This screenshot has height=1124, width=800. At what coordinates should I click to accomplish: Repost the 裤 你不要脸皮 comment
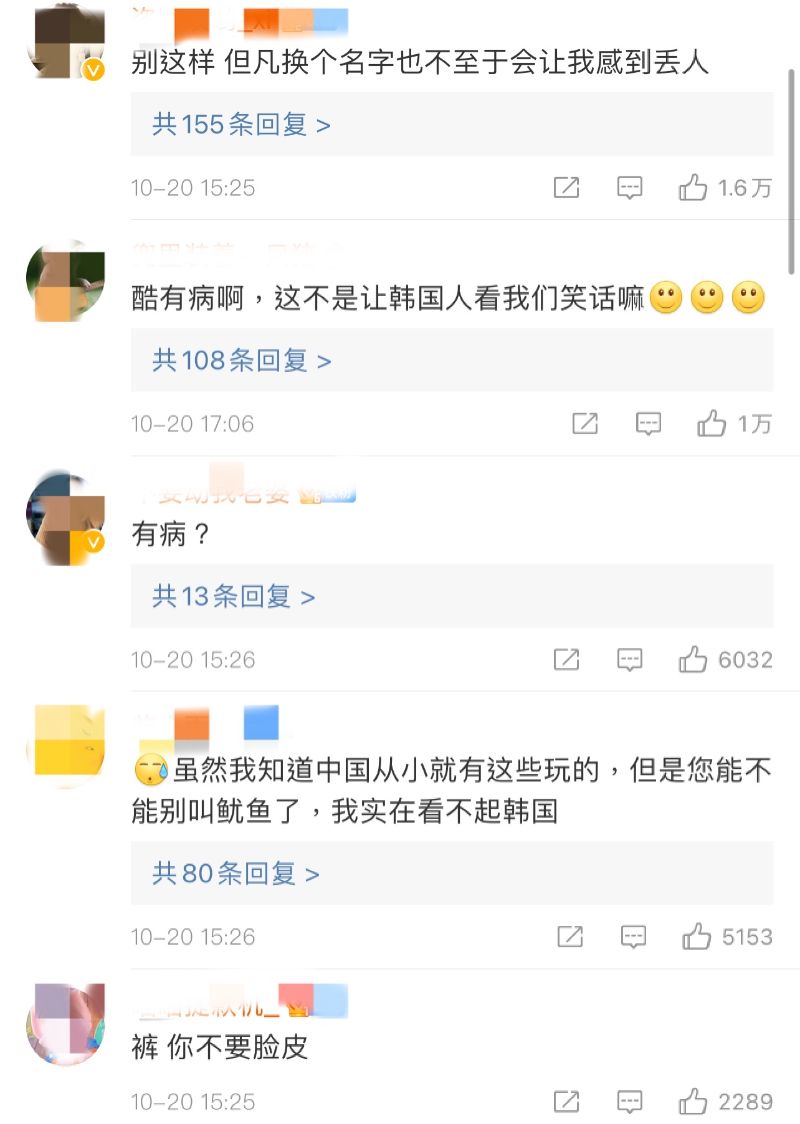click(x=567, y=1102)
